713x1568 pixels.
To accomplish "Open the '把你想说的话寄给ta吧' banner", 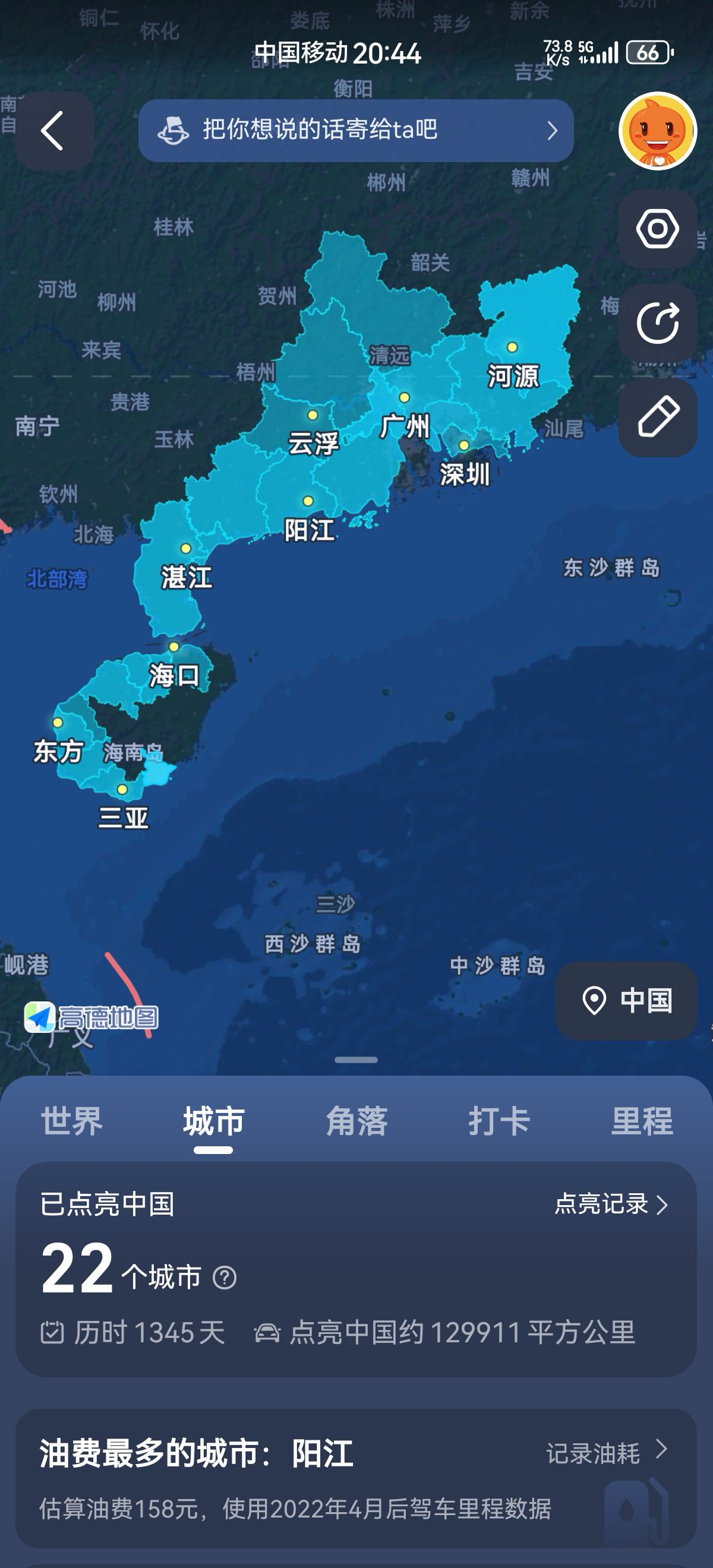I will point(355,131).
